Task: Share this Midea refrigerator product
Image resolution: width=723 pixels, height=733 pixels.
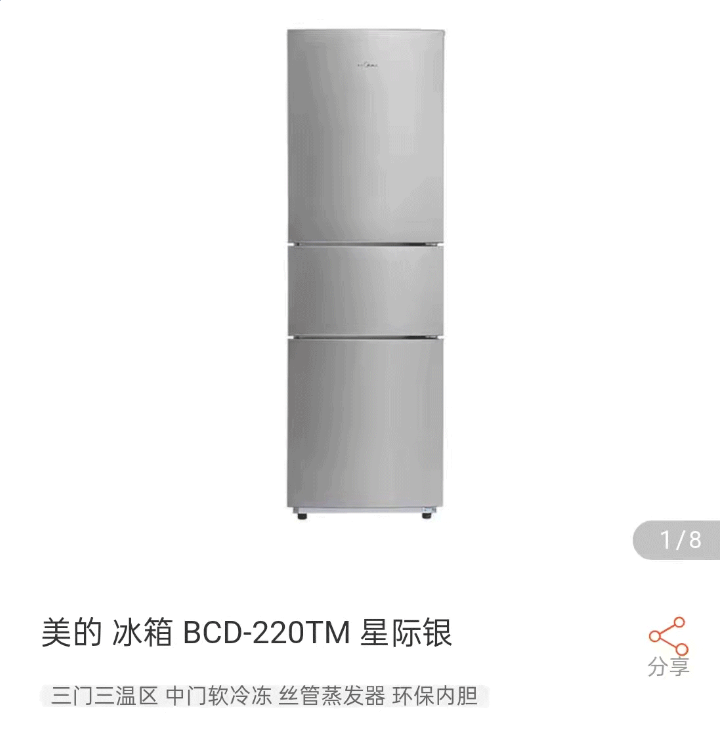Action: 668,647
